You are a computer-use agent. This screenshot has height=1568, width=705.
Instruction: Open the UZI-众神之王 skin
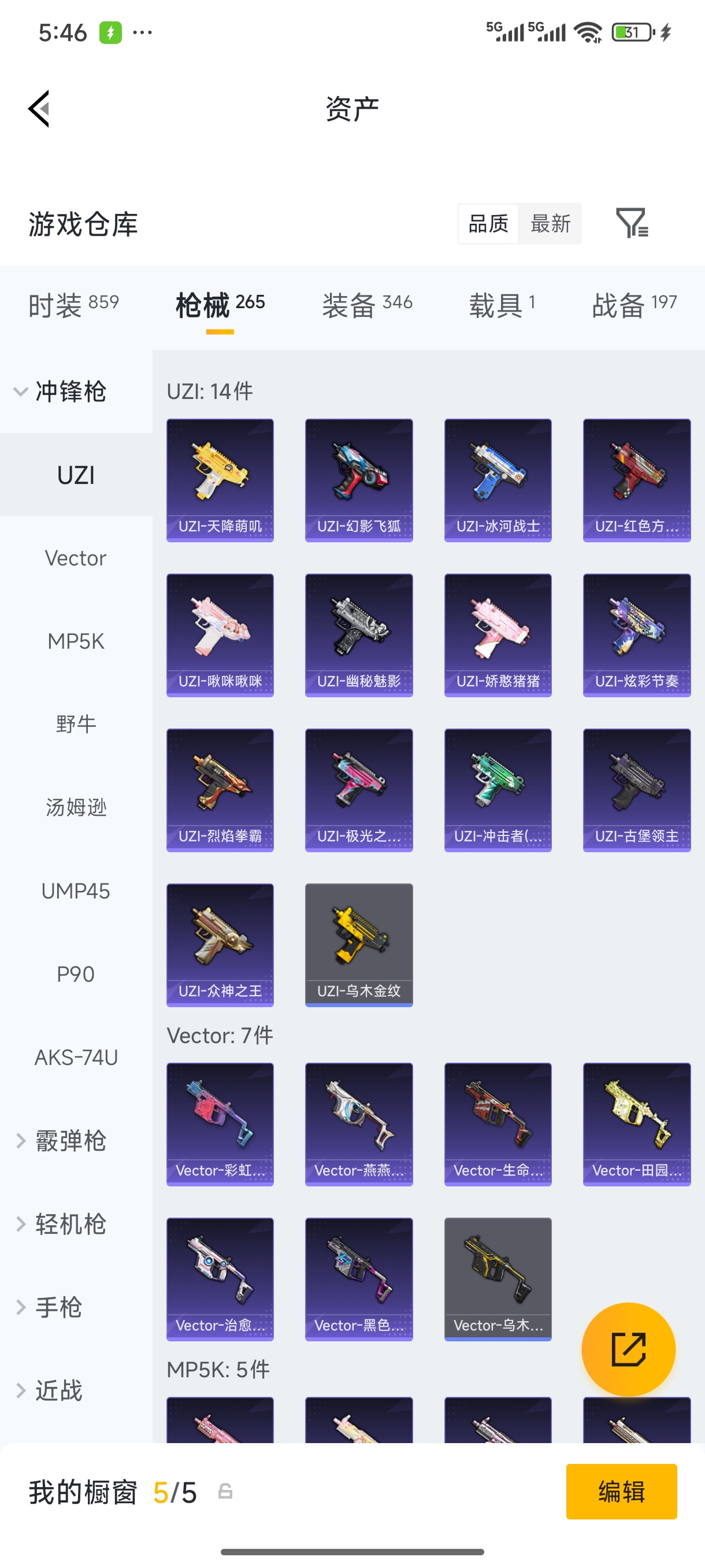(x=220, y=945)
